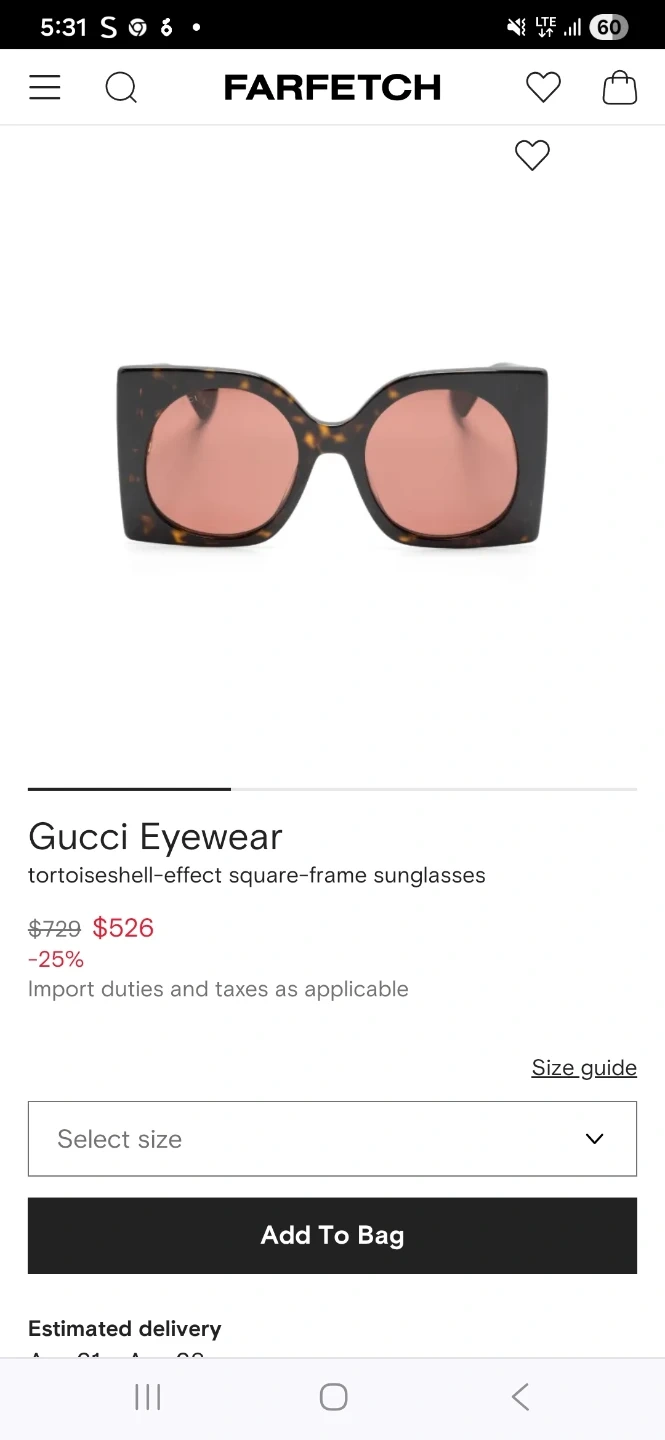
Task: Save these sunglasses to the wishlist
Action: point(532,155)
